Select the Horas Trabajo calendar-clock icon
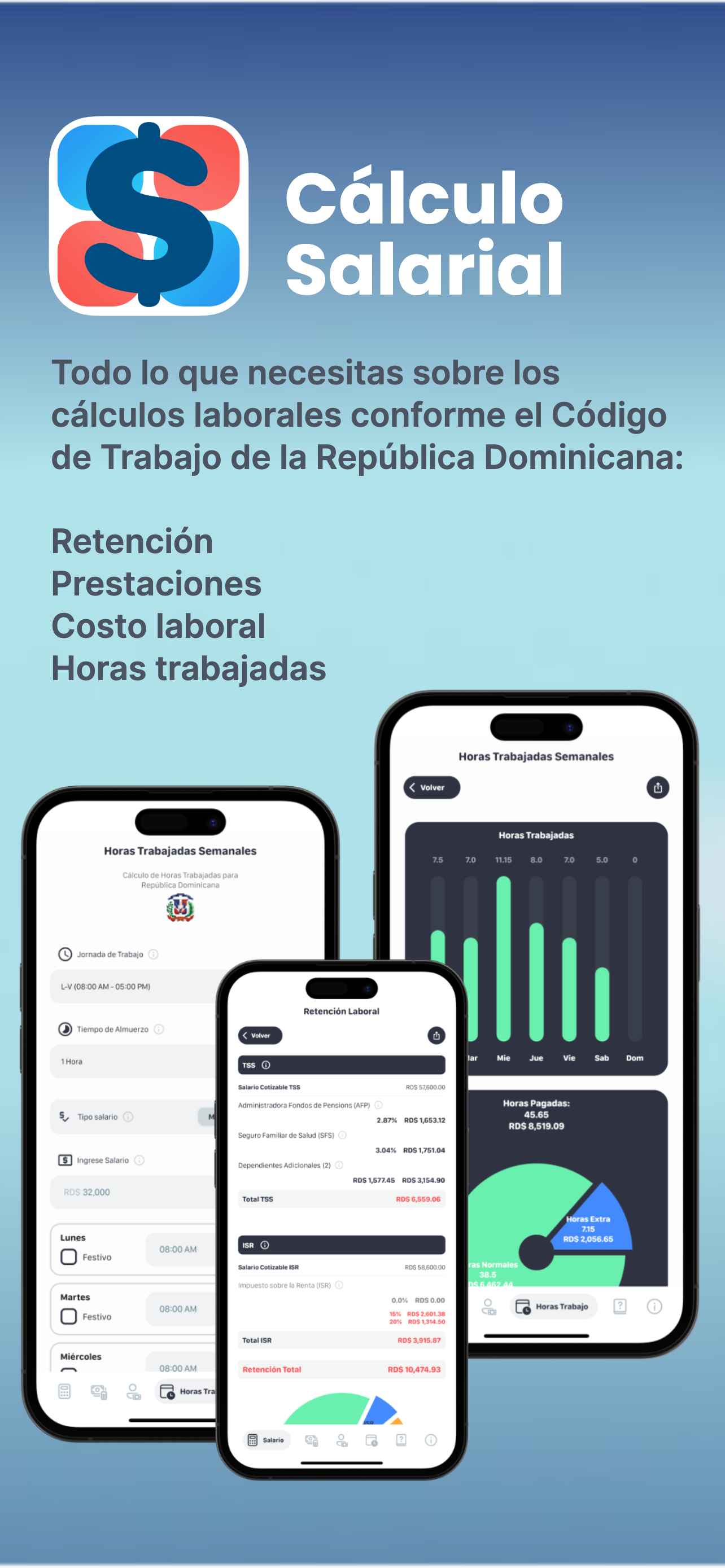Viewport: 725px width, 1568px height. (372, 1440)
